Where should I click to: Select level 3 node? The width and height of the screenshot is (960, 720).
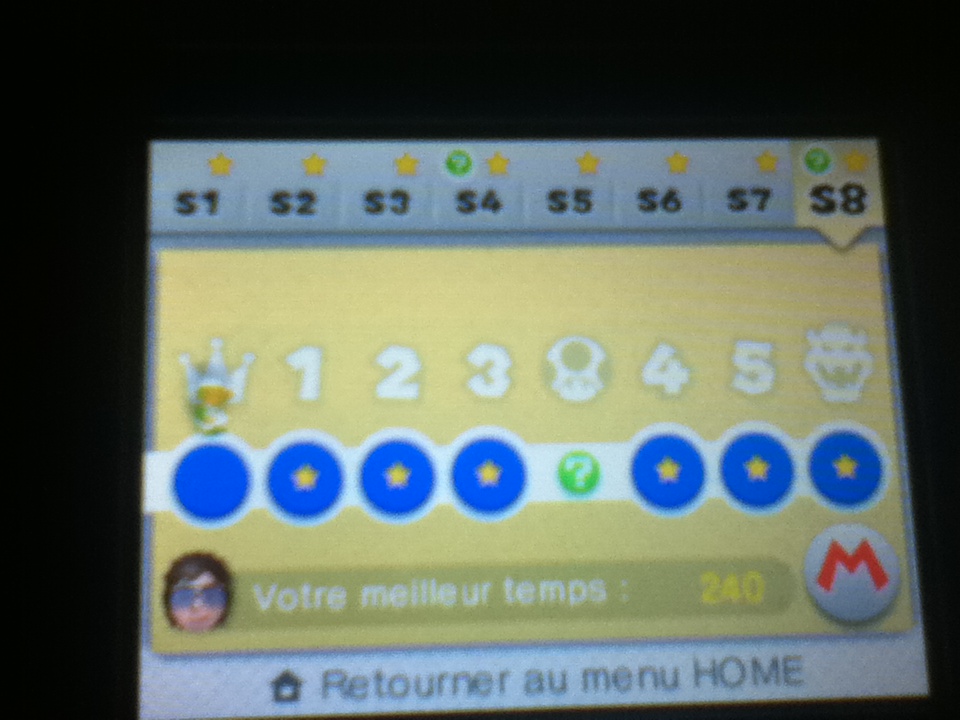click(489, 475)
